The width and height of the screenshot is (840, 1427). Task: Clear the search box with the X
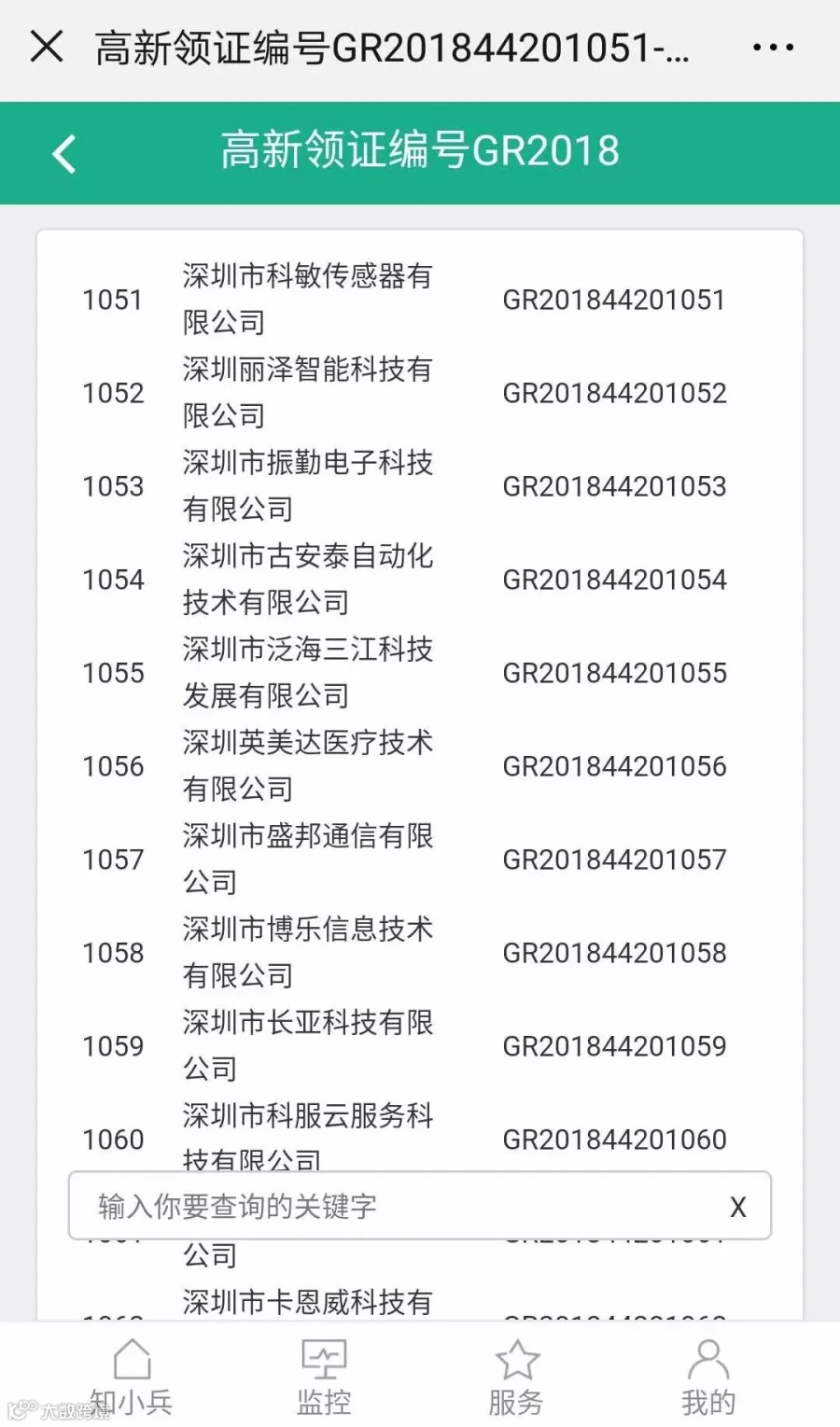click(737, 1207)
